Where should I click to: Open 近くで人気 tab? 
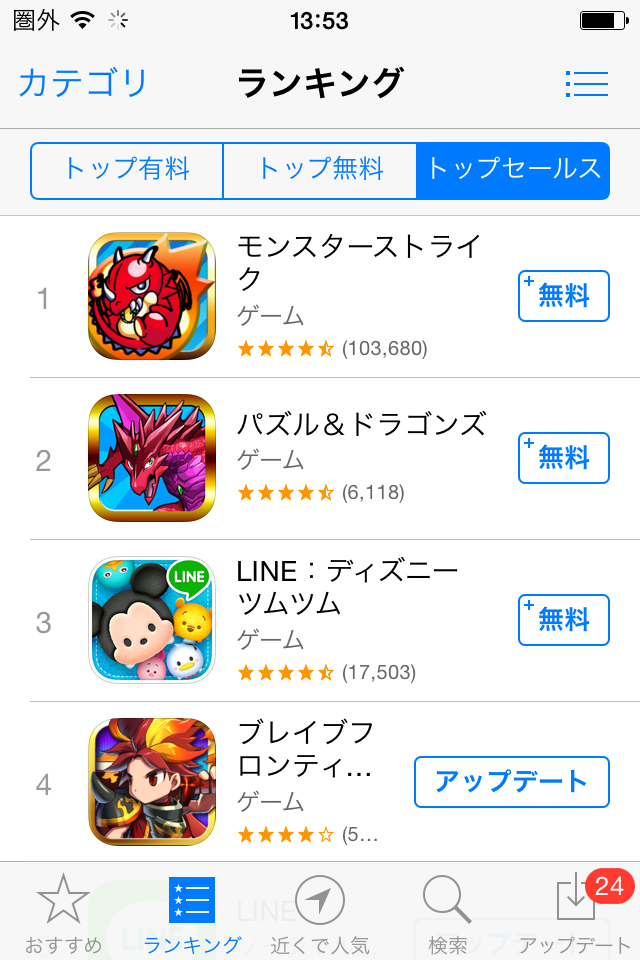tap(320, 913)
